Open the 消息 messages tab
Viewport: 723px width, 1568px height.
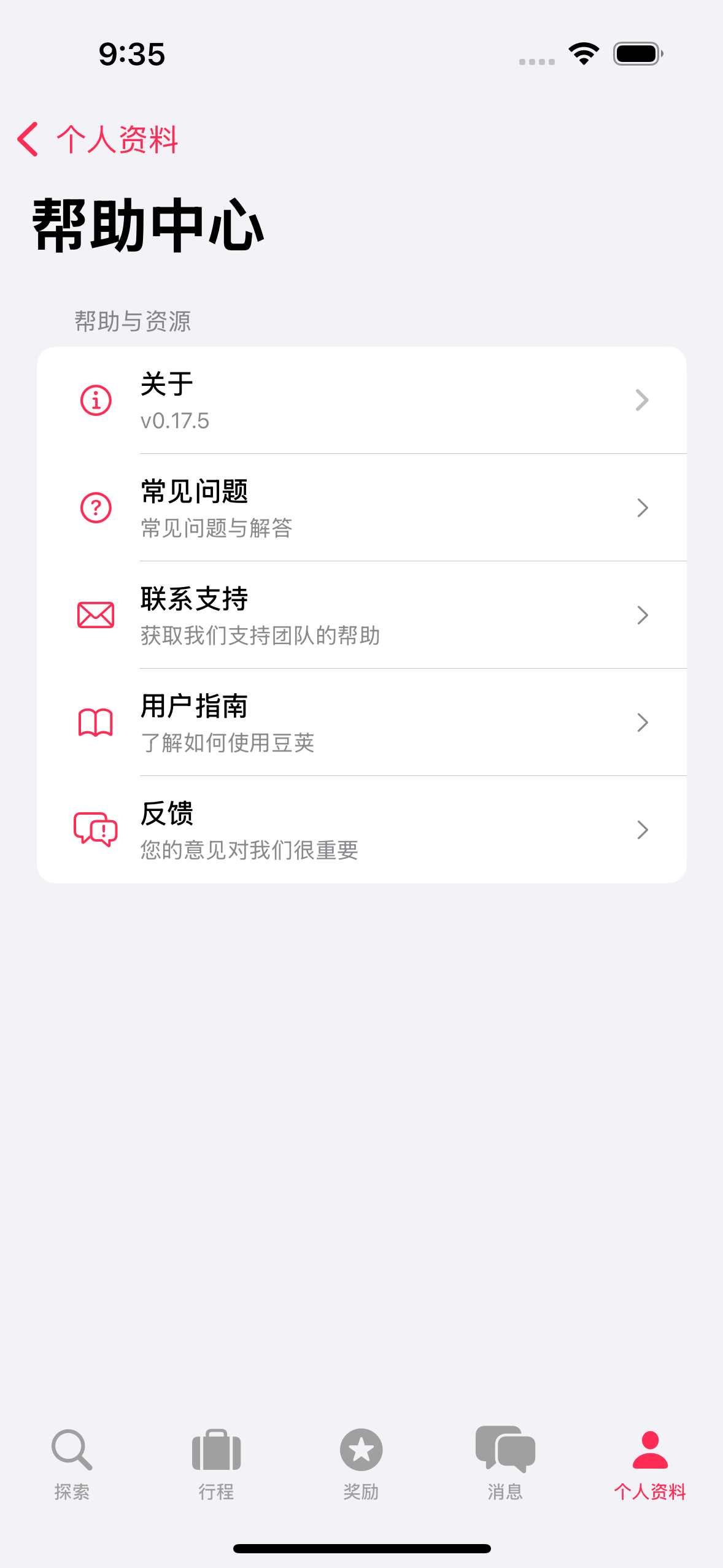click(x=505, y=1464)
